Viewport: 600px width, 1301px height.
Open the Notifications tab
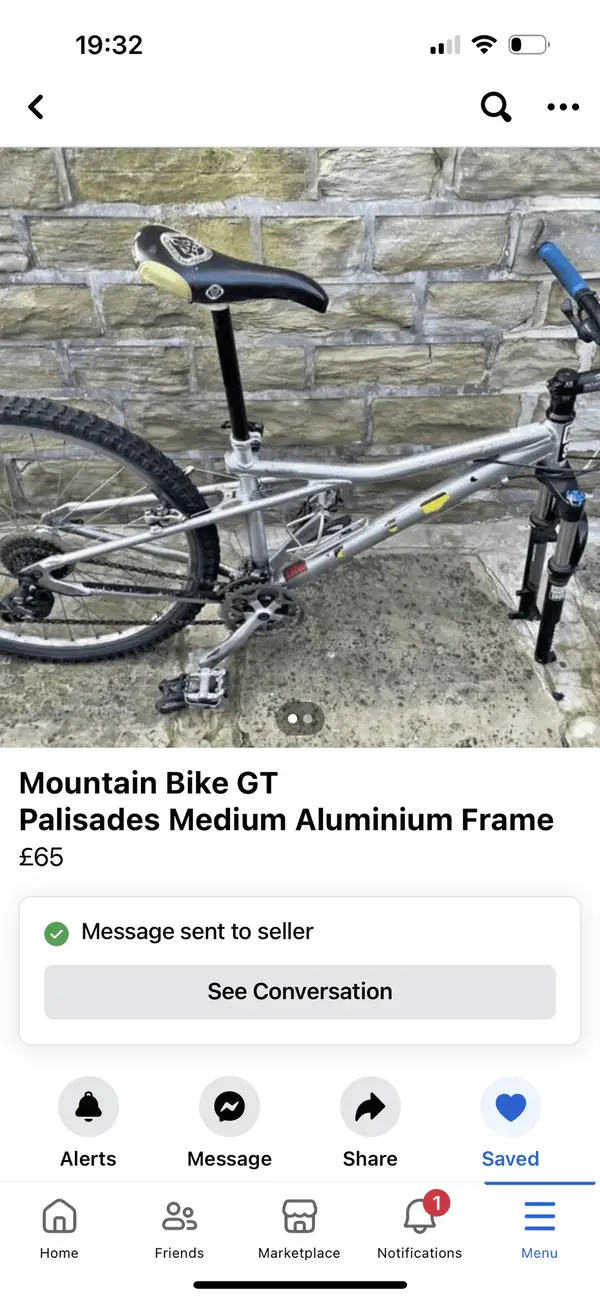click(x=419, y=1228)
